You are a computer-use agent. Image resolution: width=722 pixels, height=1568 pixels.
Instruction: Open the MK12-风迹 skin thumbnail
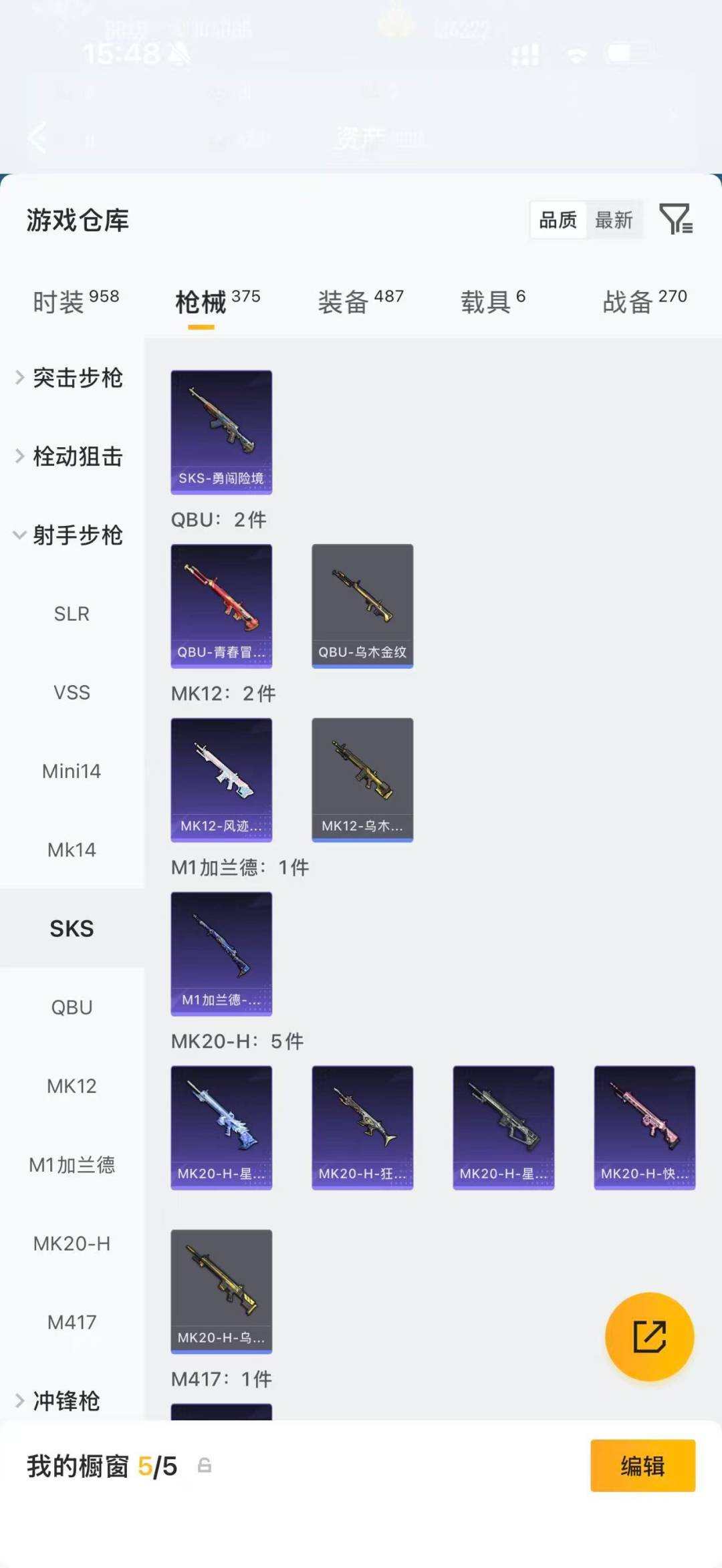click(x=221, y=779)
